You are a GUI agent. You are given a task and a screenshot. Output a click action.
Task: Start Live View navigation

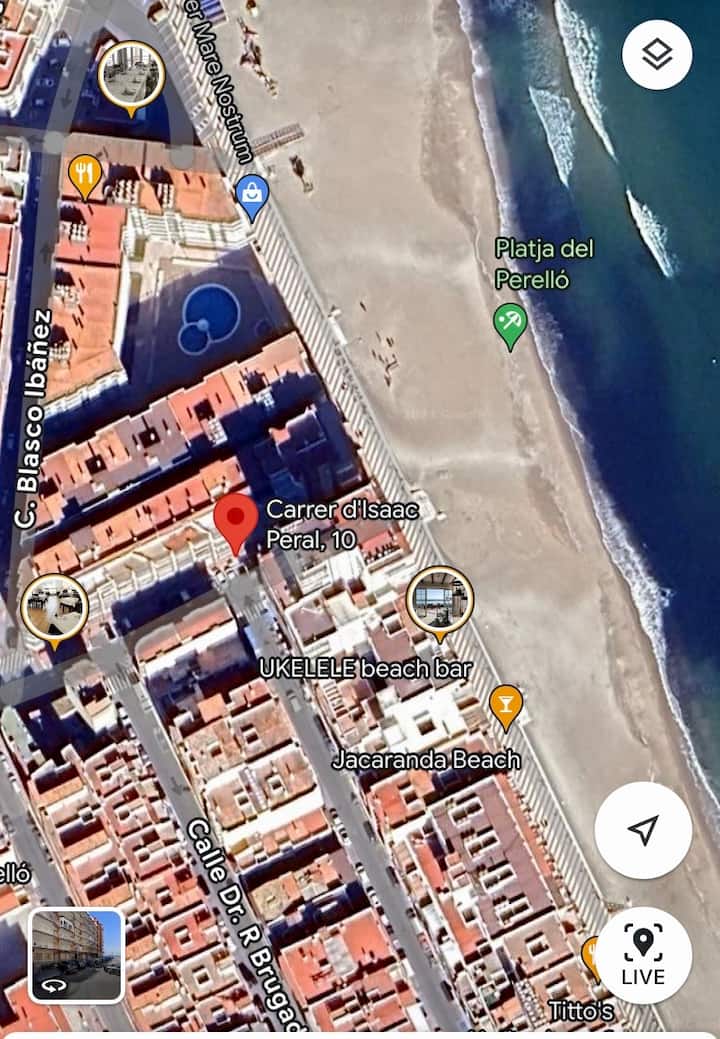(643, 955)
